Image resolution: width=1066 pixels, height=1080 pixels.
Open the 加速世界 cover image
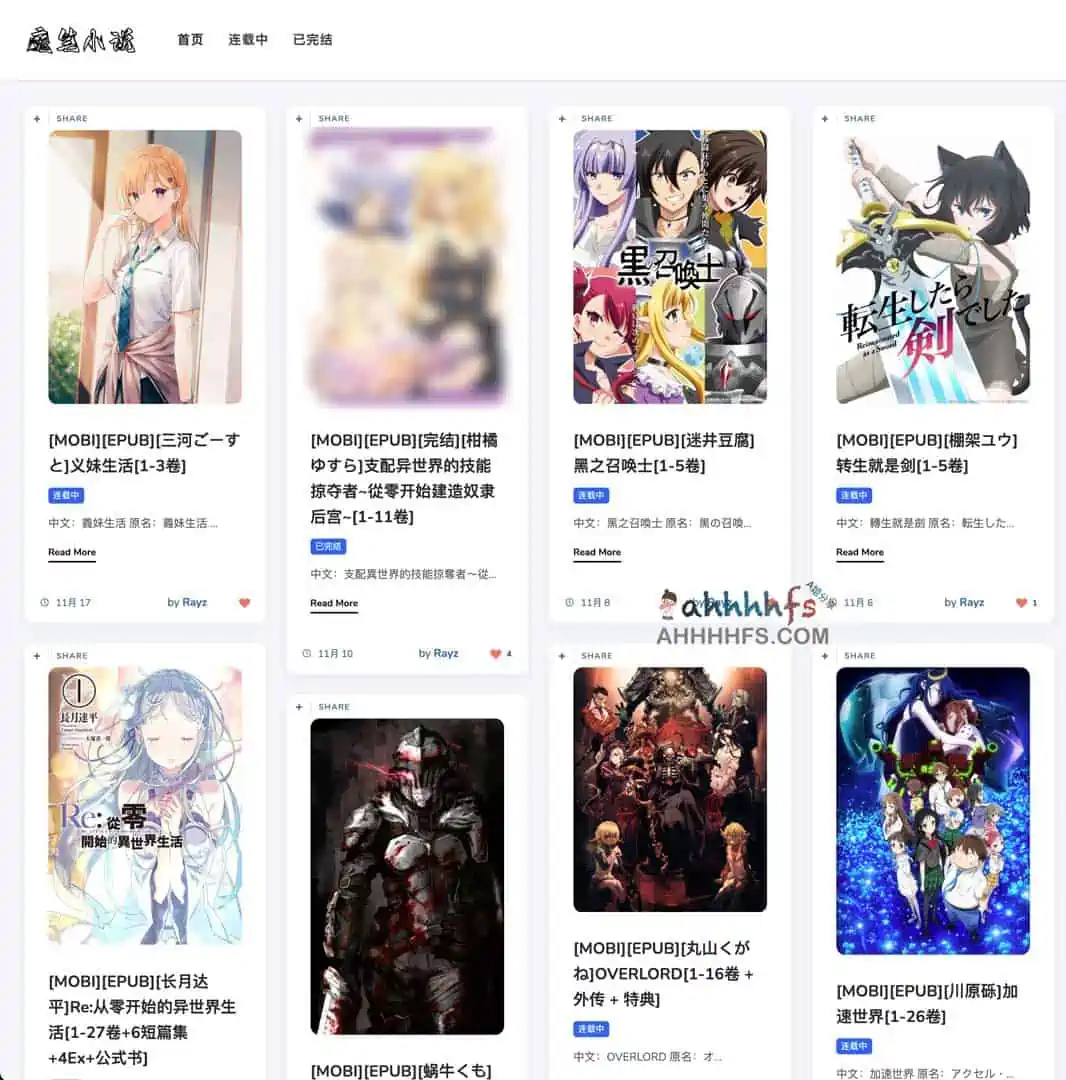coord(932,808)
